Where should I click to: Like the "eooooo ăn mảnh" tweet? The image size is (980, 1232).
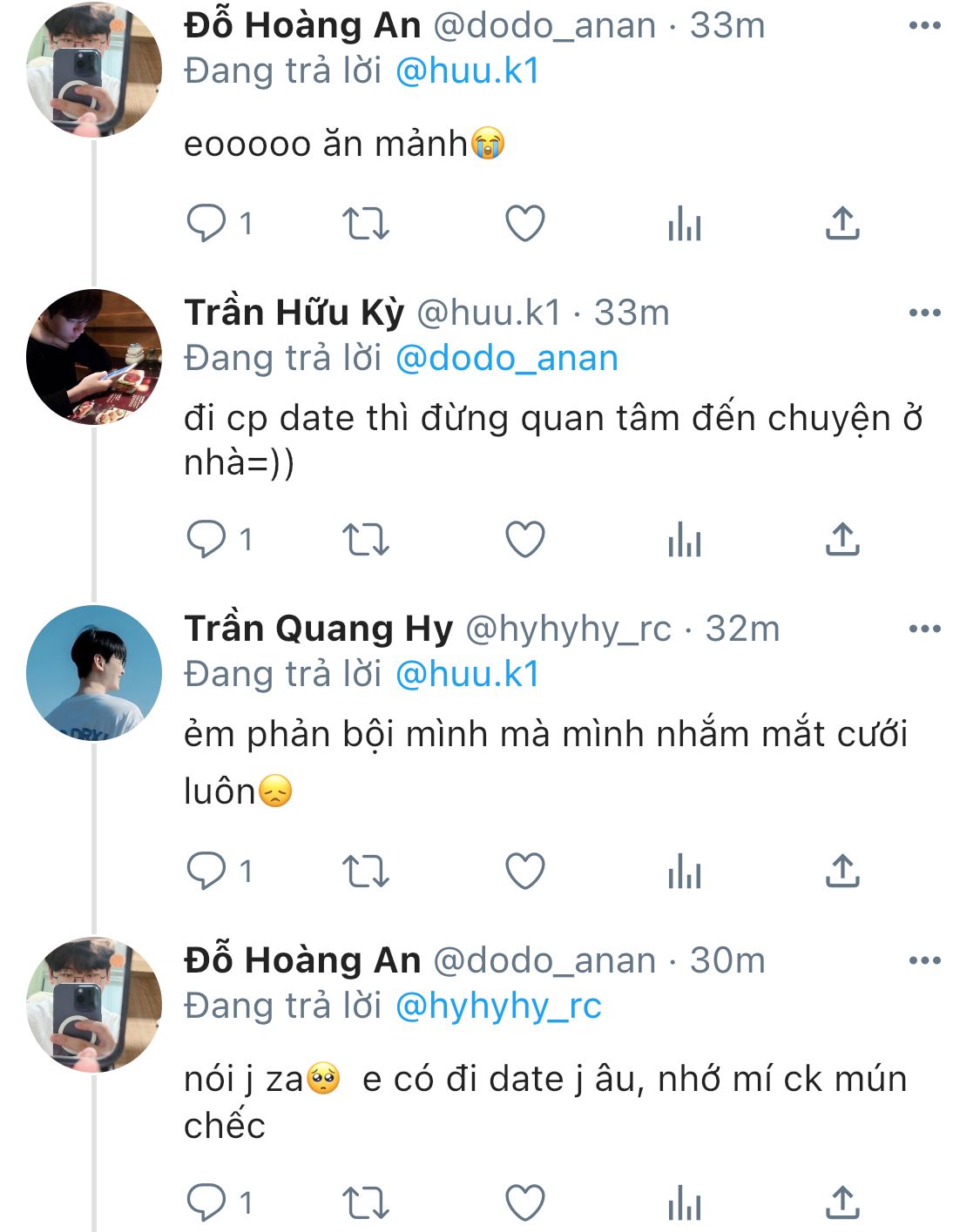525,224
